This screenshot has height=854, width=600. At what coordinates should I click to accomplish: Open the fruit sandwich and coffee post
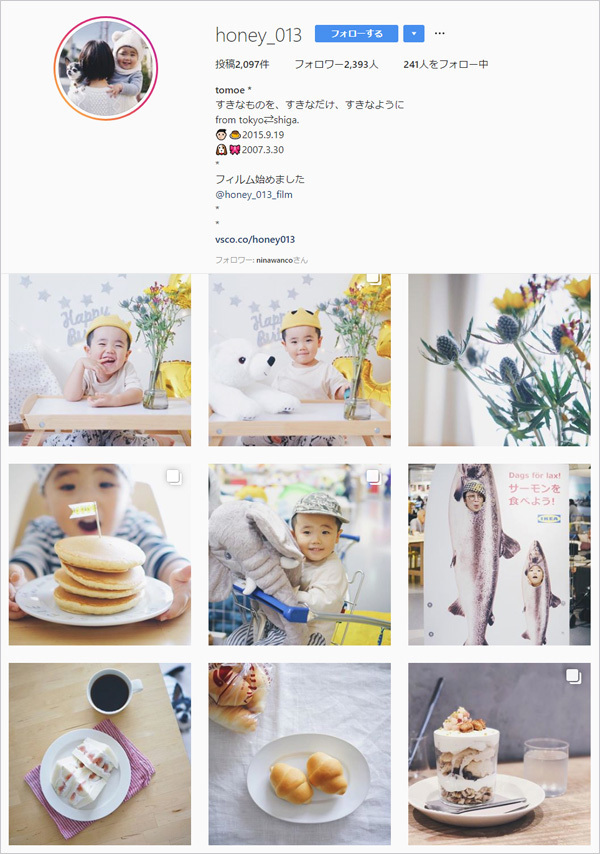click(x=100, y=754)
